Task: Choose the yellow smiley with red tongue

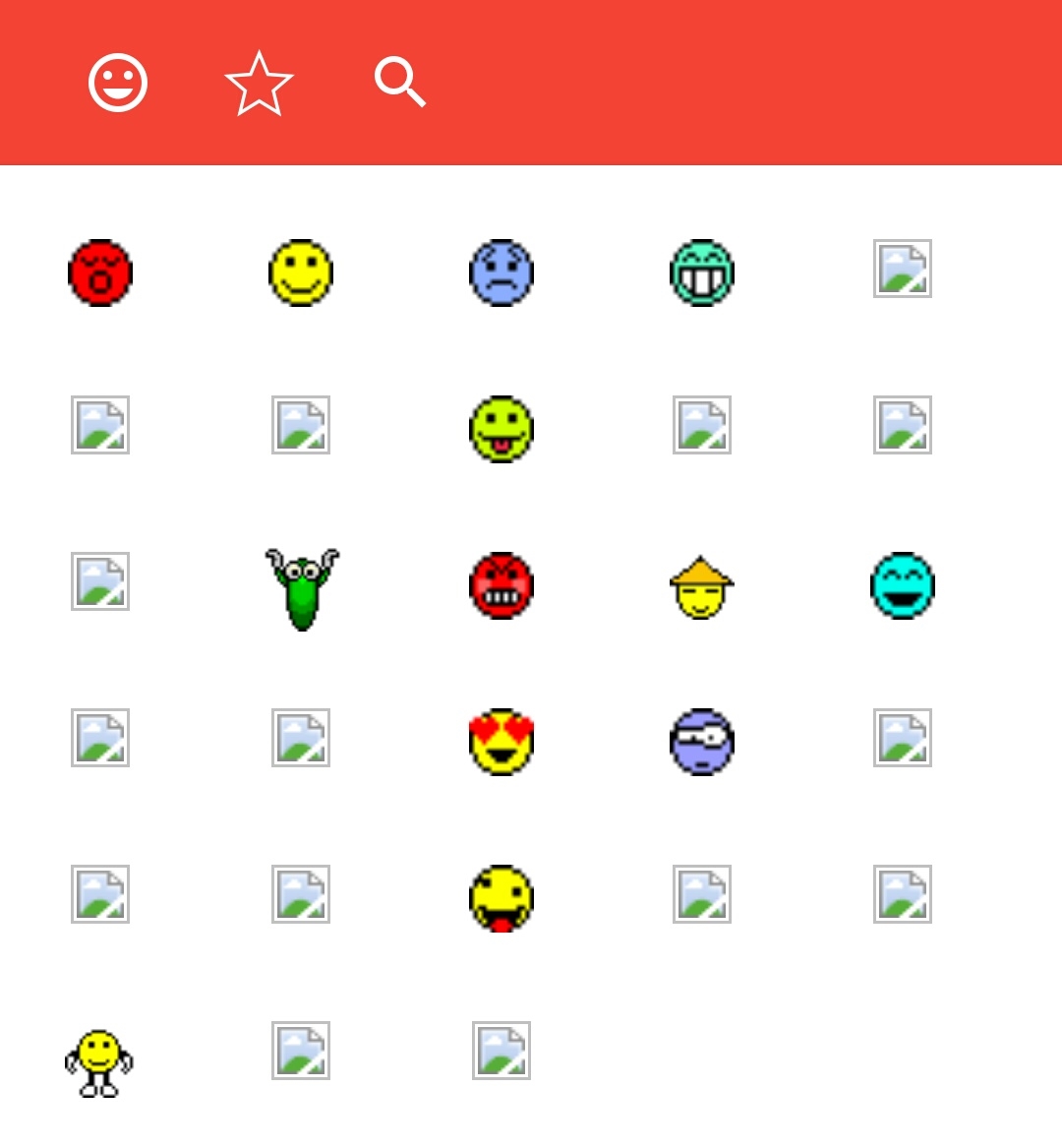Action: (501, 898)
